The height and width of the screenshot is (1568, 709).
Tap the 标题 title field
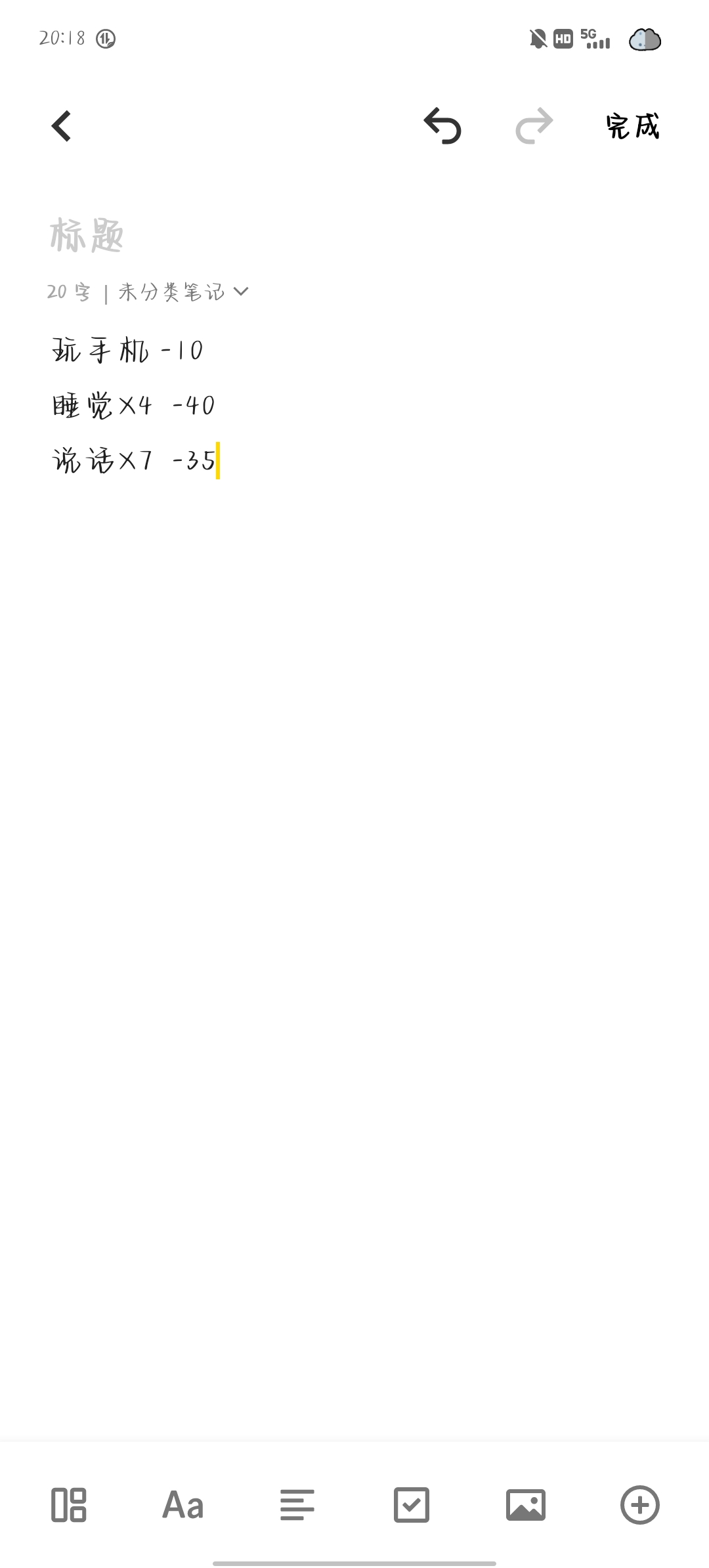[87, 236]
